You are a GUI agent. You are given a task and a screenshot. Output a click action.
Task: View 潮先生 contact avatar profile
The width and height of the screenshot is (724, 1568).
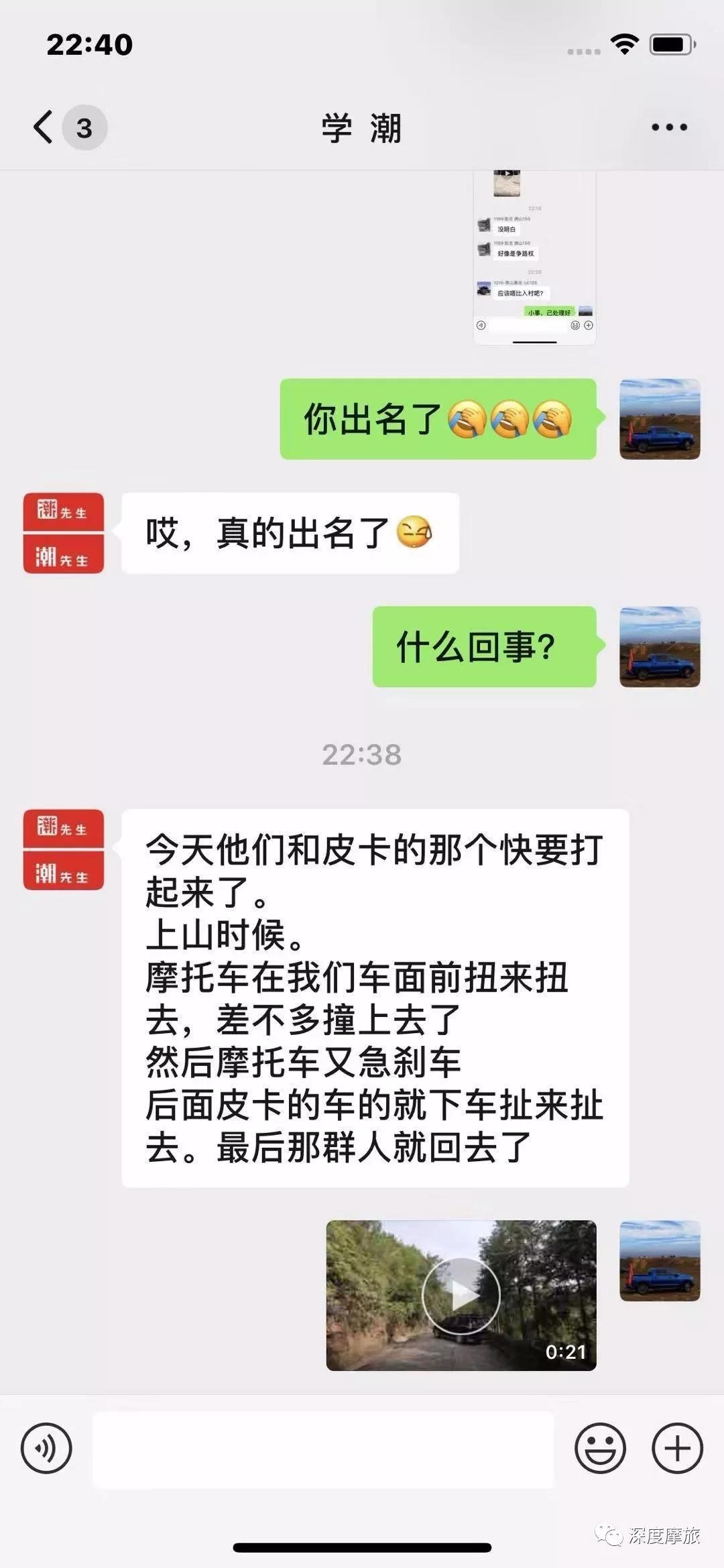[64, 533]
